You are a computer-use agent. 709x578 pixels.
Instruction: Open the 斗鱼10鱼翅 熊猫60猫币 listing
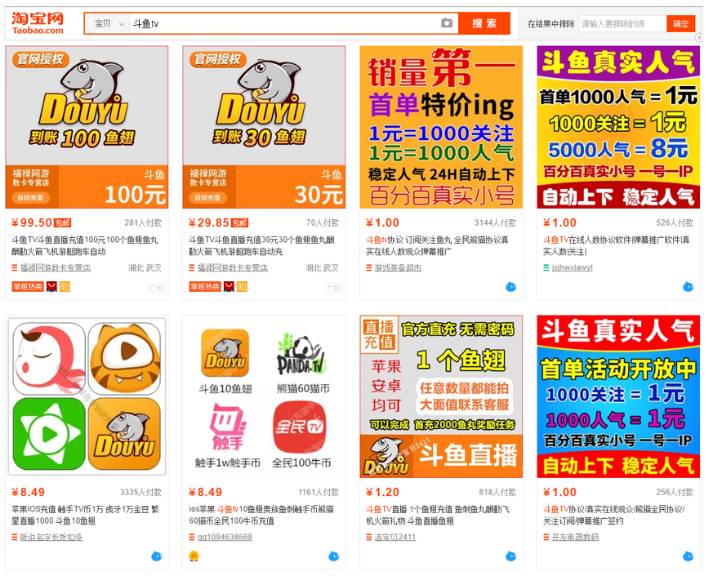pyautogui.click(x=264, y=396)
